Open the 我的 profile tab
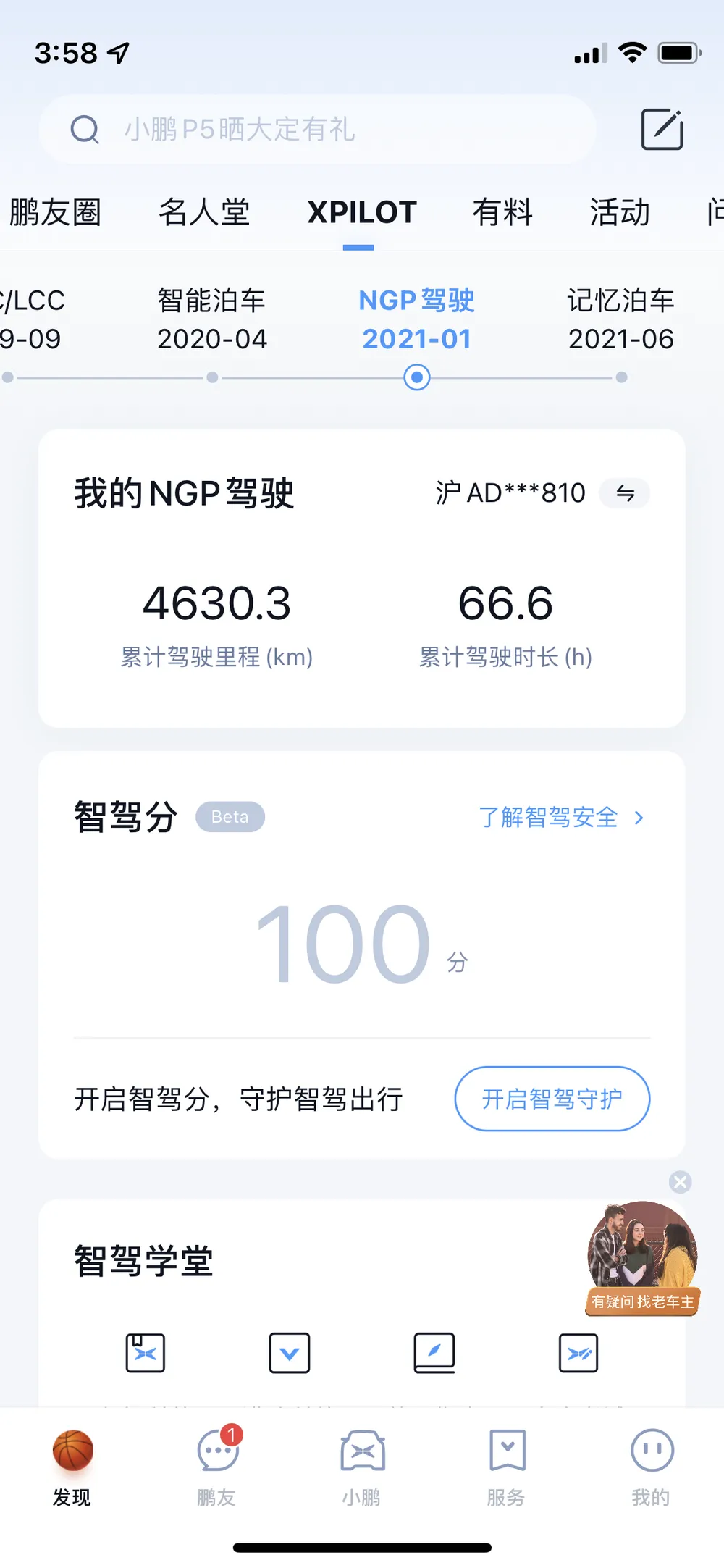Viewport: 724px width, 1568px height. pos(652,1467)
